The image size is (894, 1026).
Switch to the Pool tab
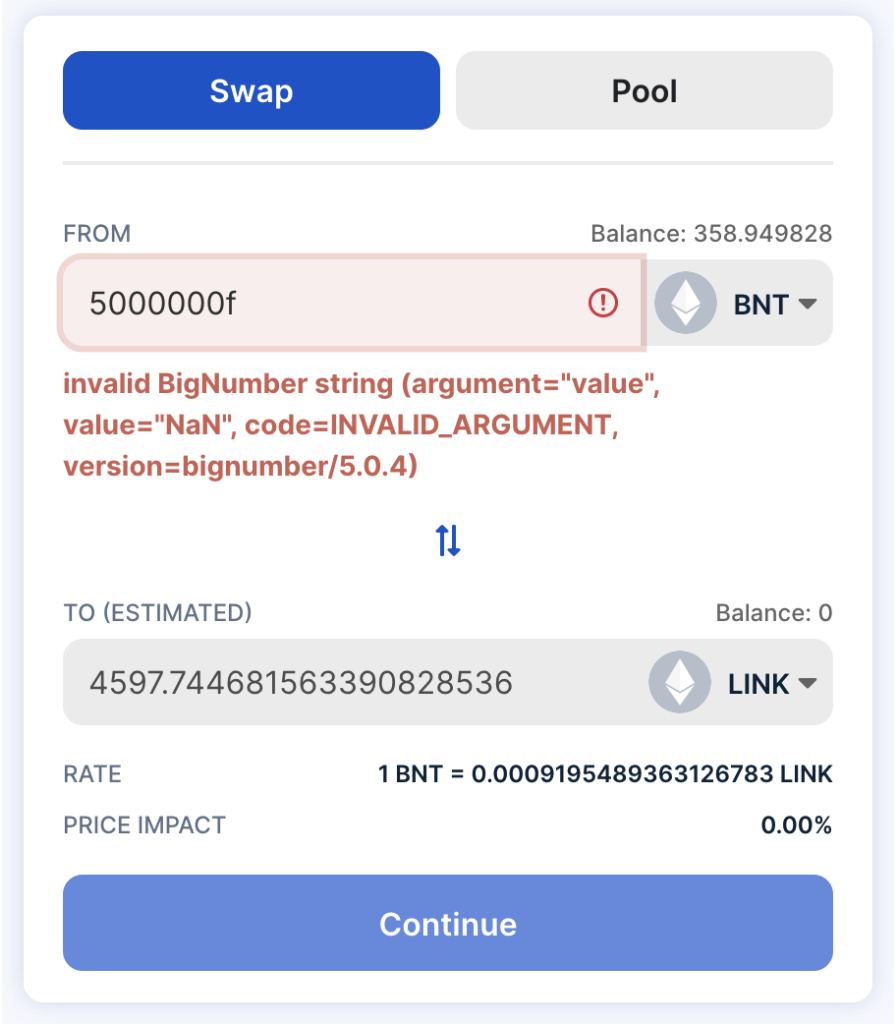643,90
